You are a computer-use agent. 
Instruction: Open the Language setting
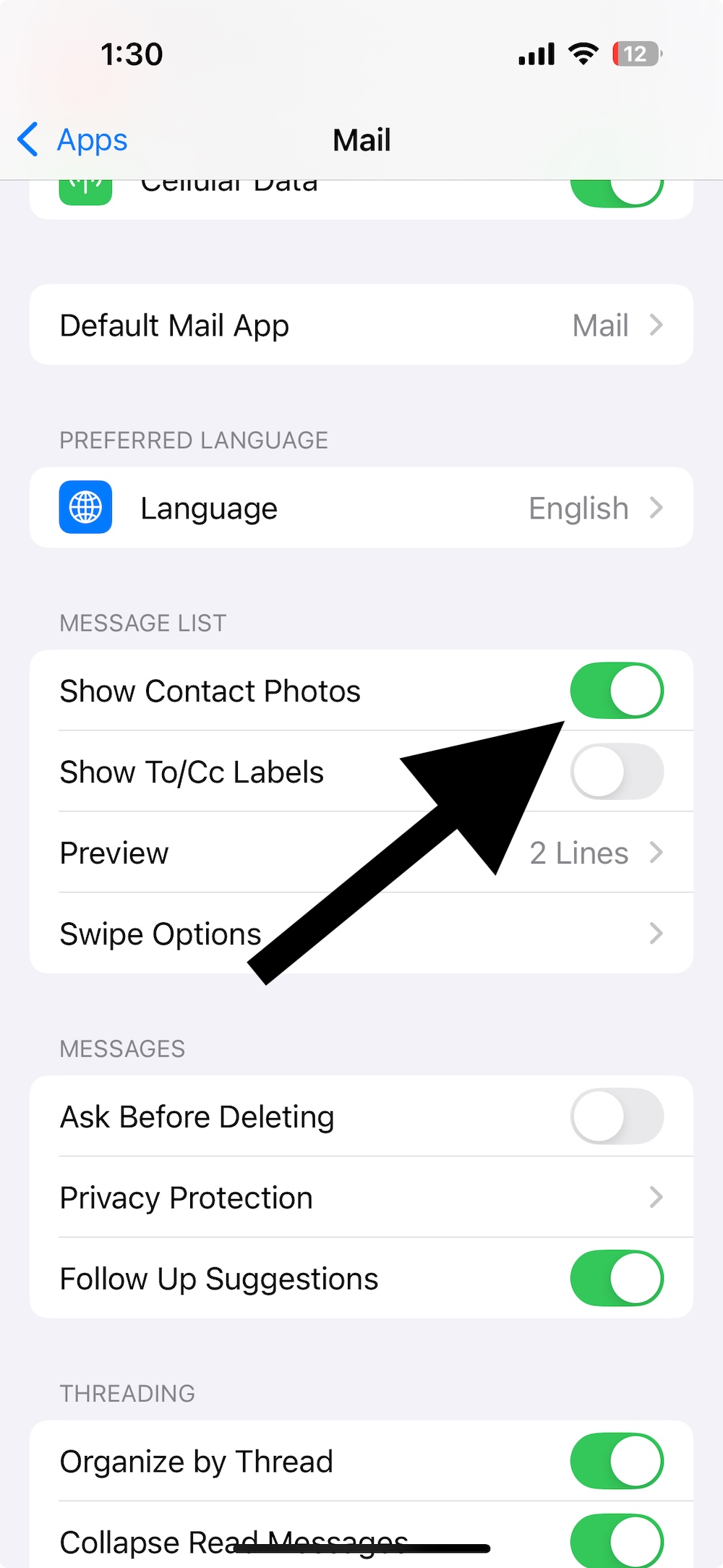tap(361, 508)
